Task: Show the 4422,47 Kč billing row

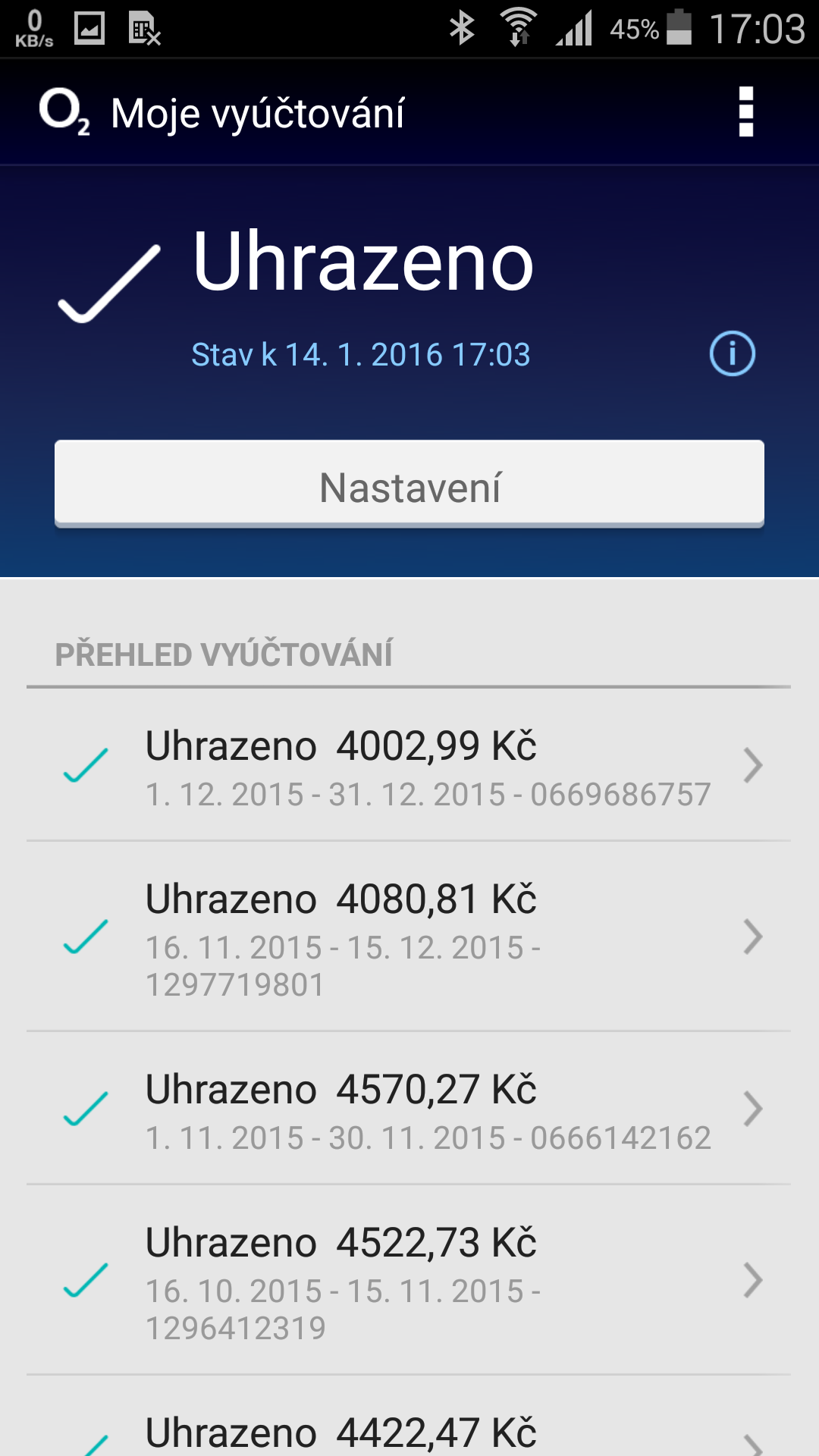Action: [x=409, y=1417]
